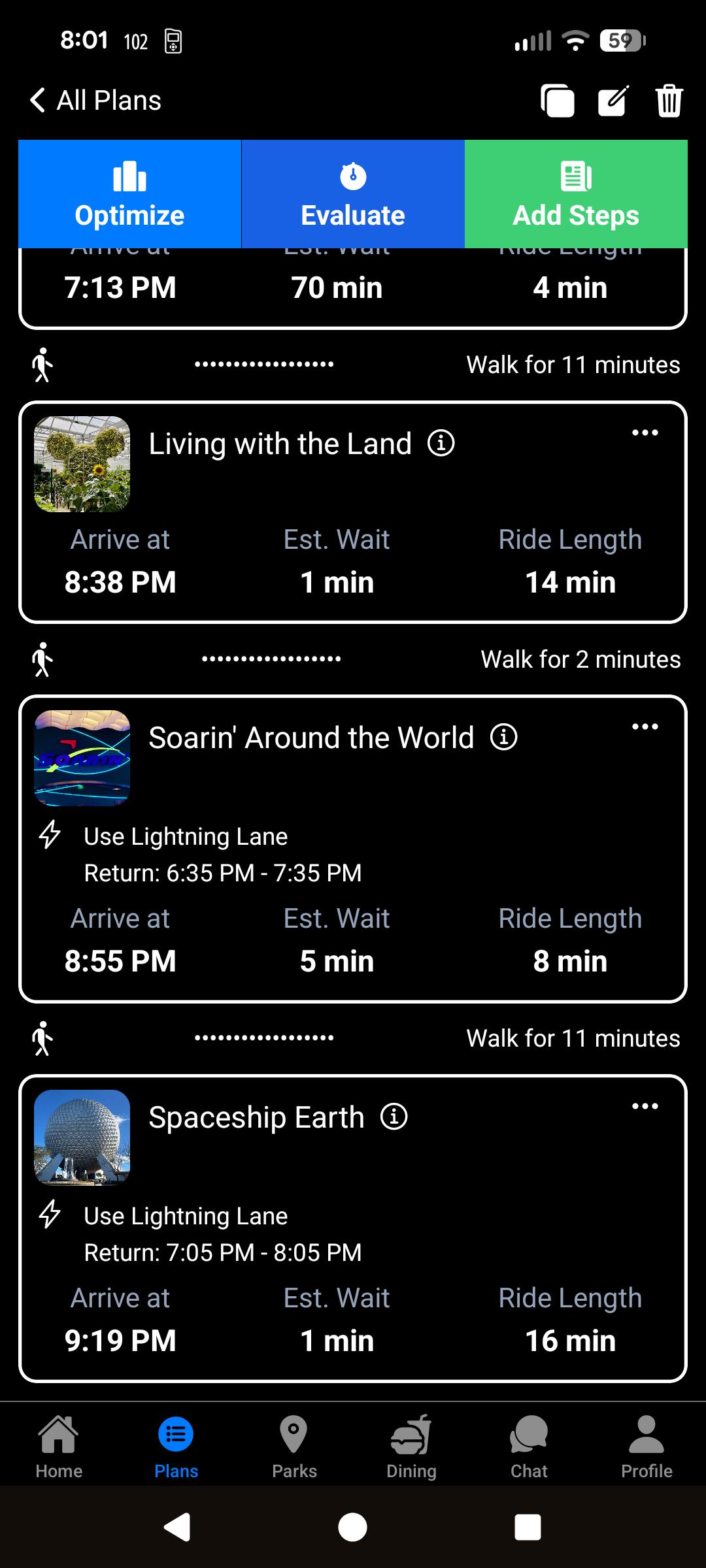Open Spaceship Earth three-dot menu
This screenshot has height=1568, width=706.
pyautogui.click(x=645, y=1107)
